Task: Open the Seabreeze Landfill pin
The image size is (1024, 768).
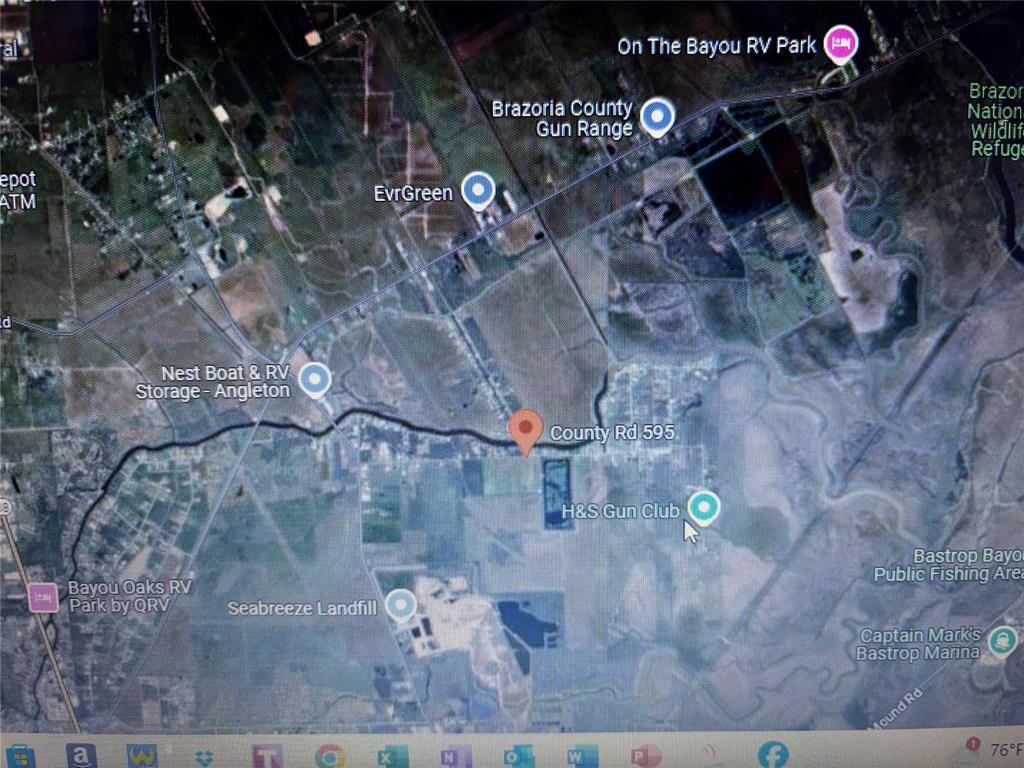Action: 401,605
